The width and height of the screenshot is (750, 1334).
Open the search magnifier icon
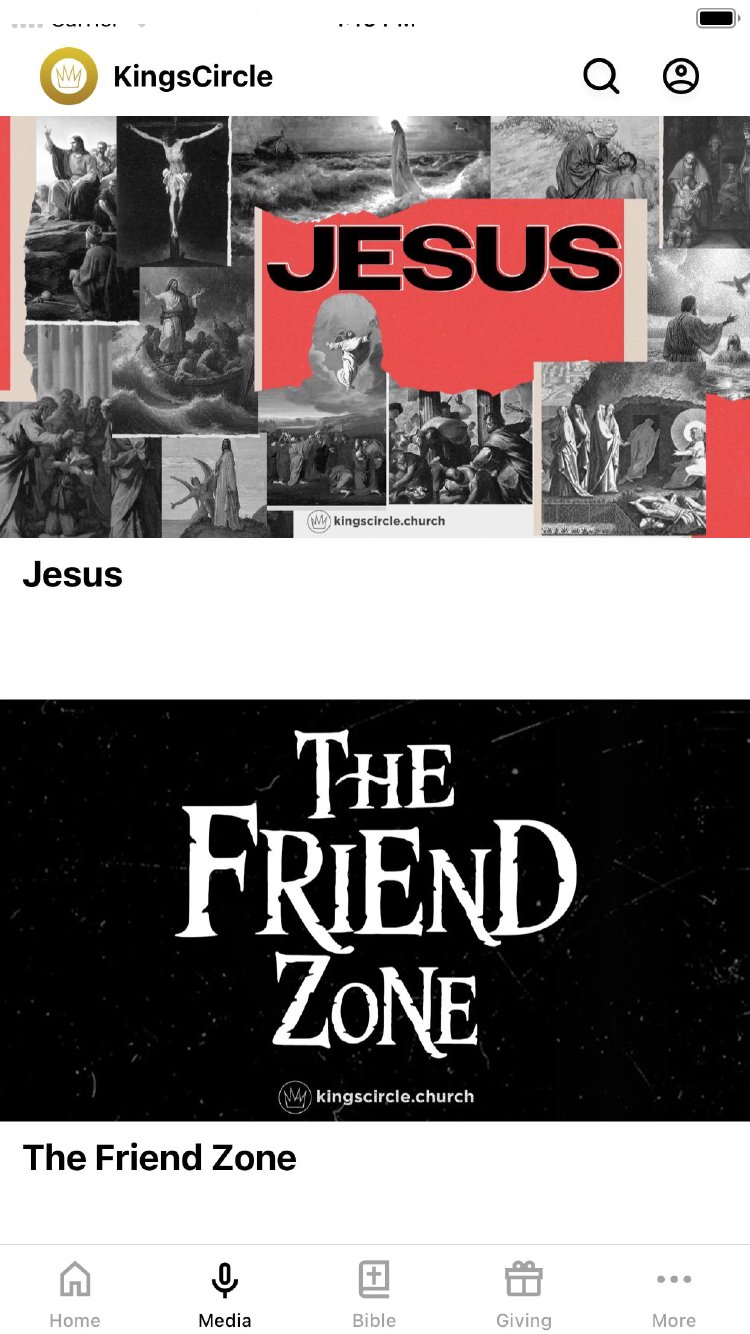tap(601, 76)
